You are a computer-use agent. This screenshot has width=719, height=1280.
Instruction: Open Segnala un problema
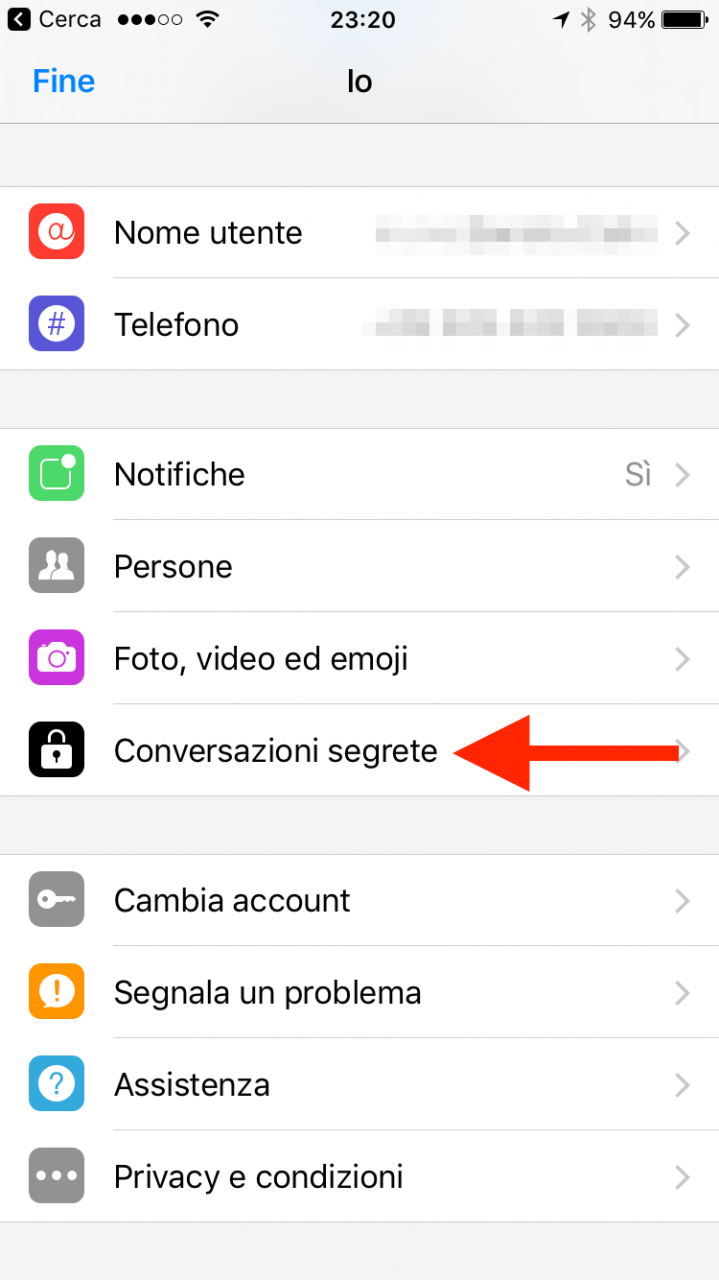359,992
